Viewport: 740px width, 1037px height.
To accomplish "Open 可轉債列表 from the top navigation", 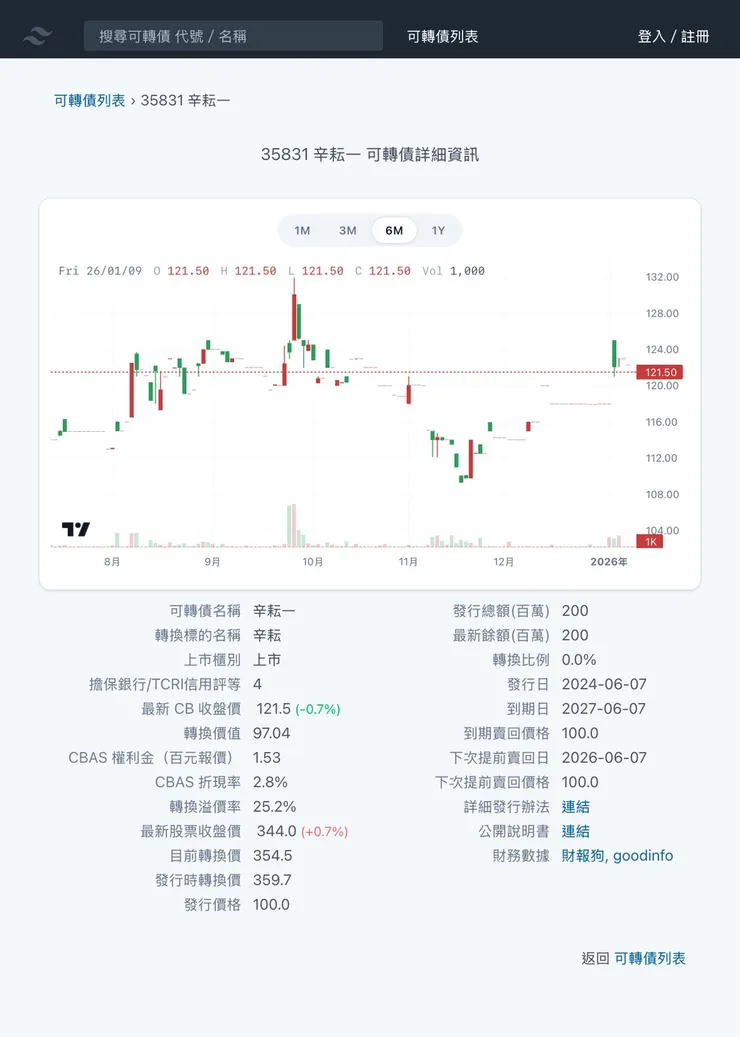I will (443, 36).
